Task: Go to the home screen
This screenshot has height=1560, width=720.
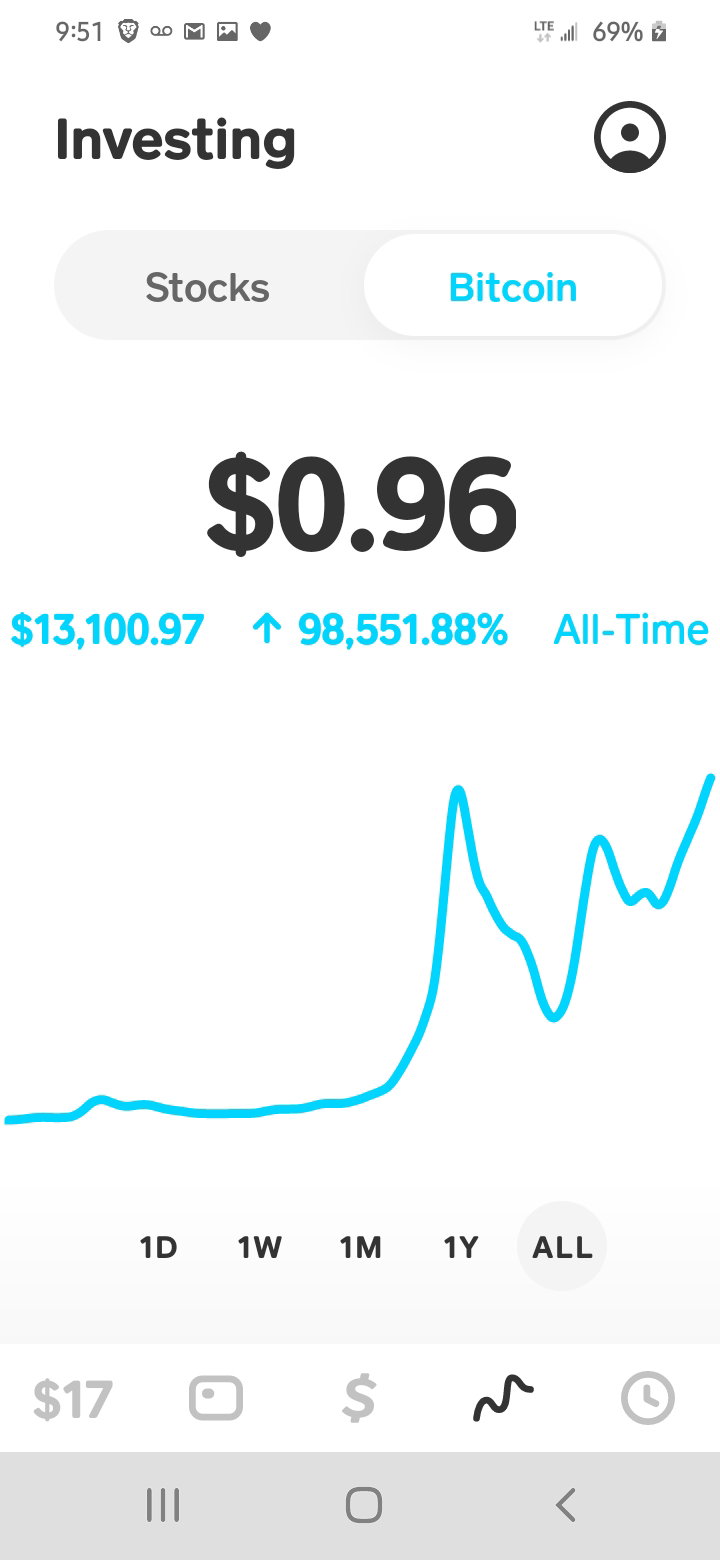Action: tap(364, 1505)
